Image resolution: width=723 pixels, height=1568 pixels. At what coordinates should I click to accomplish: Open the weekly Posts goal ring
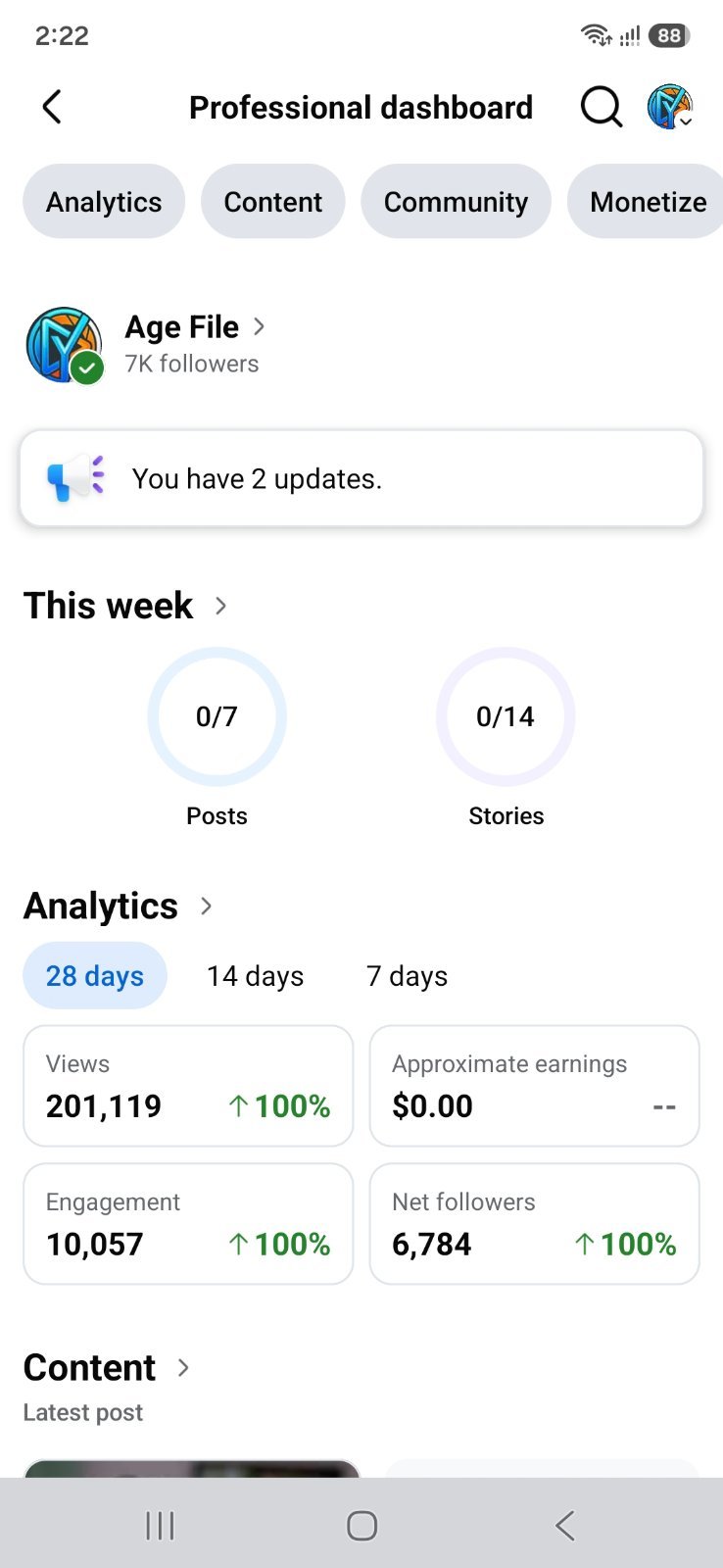217,716
